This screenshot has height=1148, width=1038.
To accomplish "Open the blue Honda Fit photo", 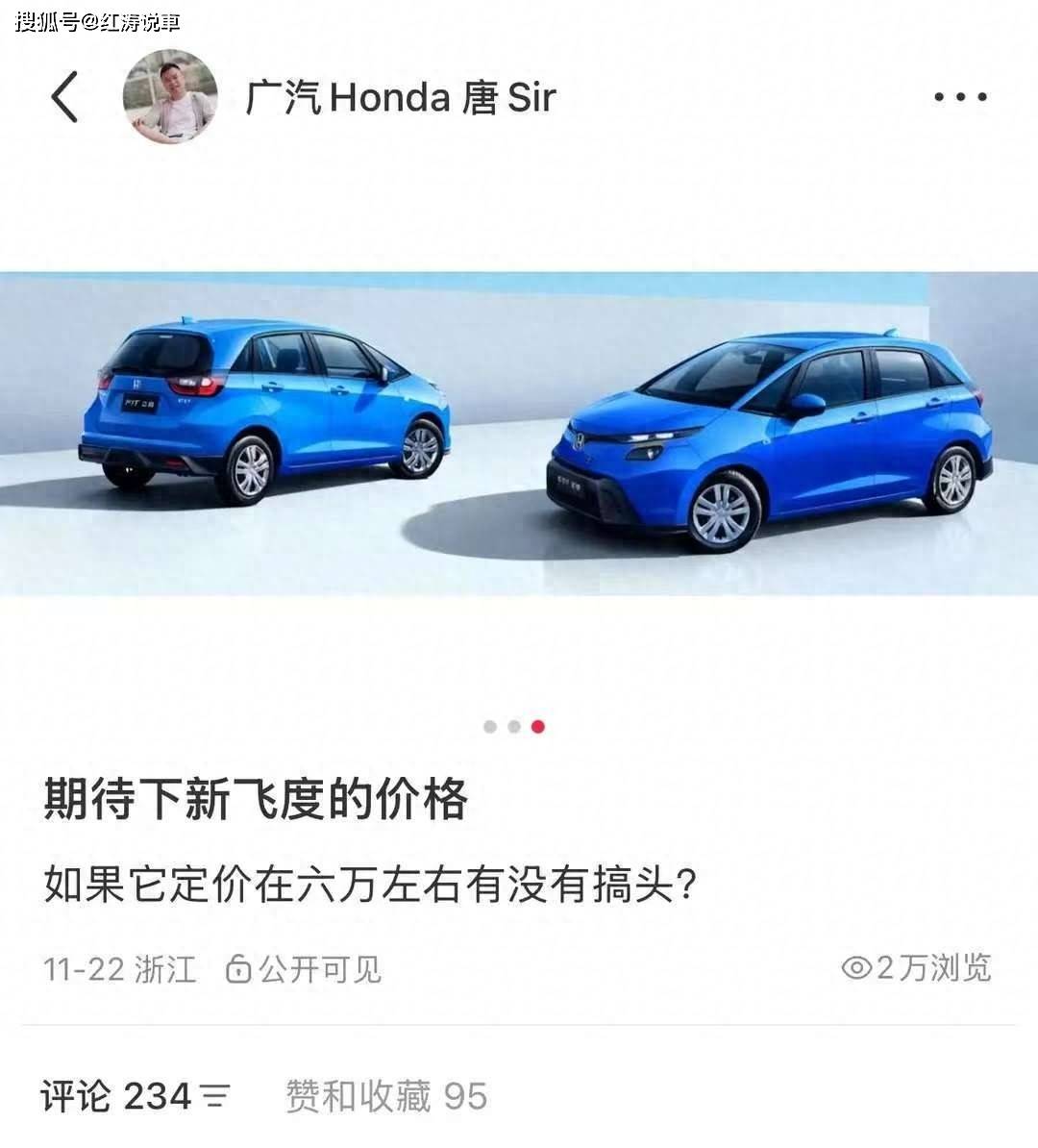I will click(519, 434).
